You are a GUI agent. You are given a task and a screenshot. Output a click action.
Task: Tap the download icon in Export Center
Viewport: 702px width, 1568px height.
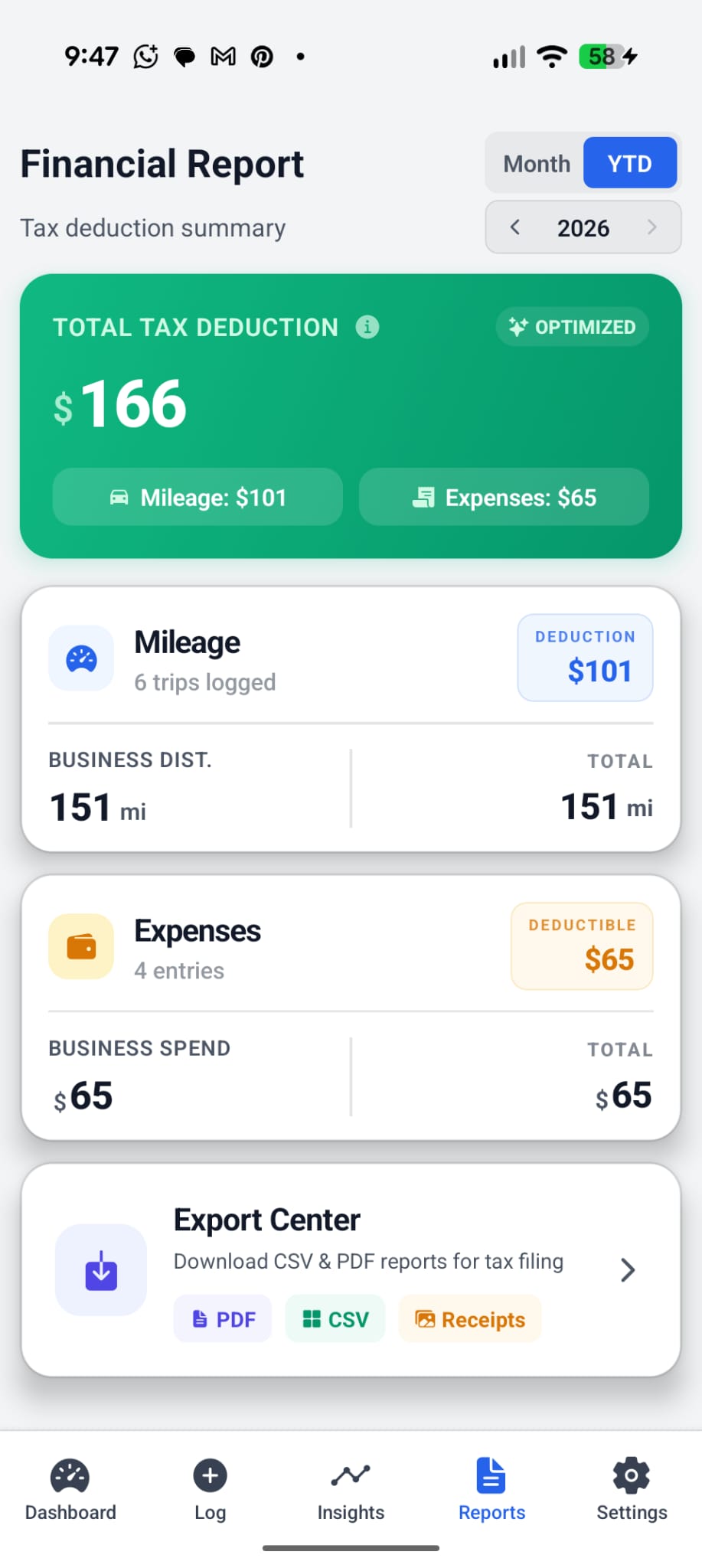pos(100,1269)
